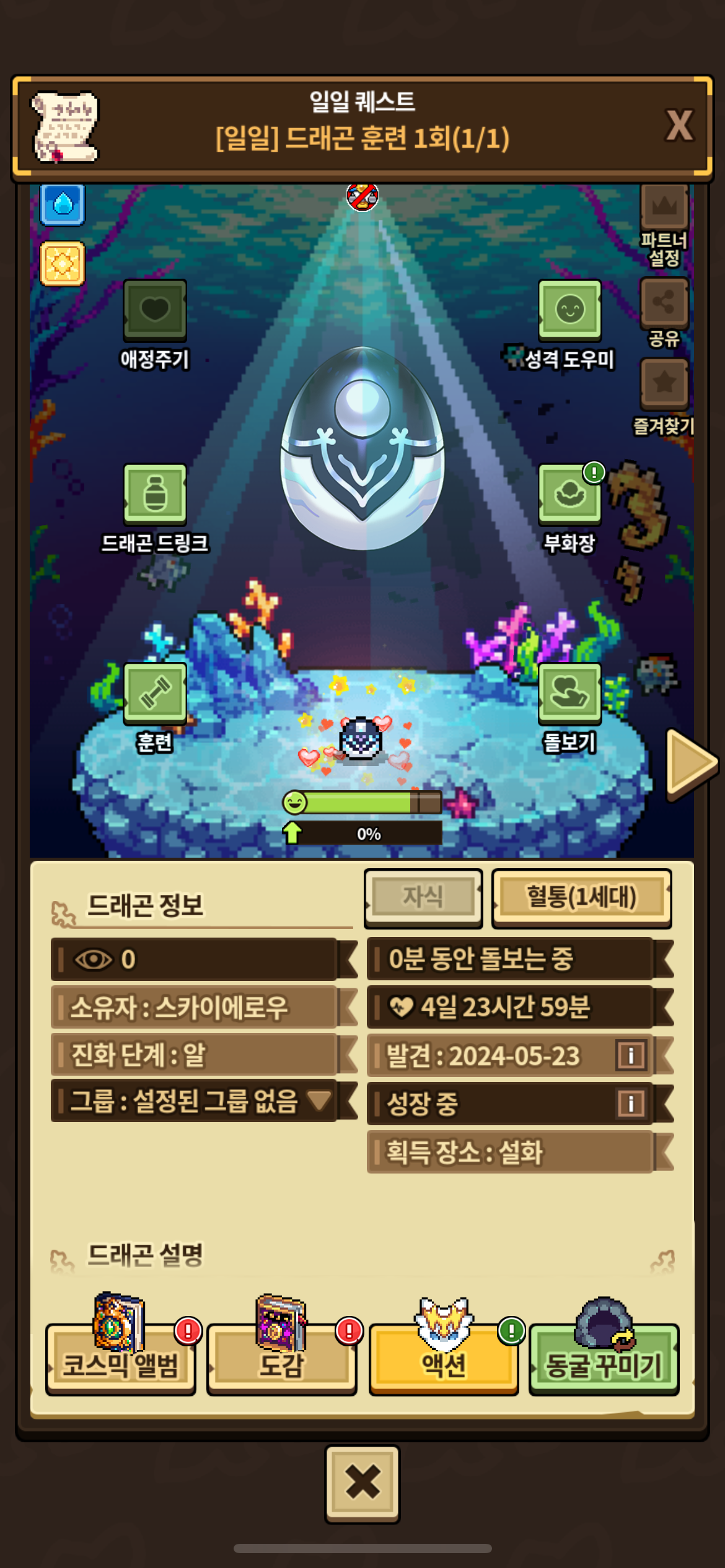
Task: Dismiss the daily quest banner
Action: pos(679,126)
